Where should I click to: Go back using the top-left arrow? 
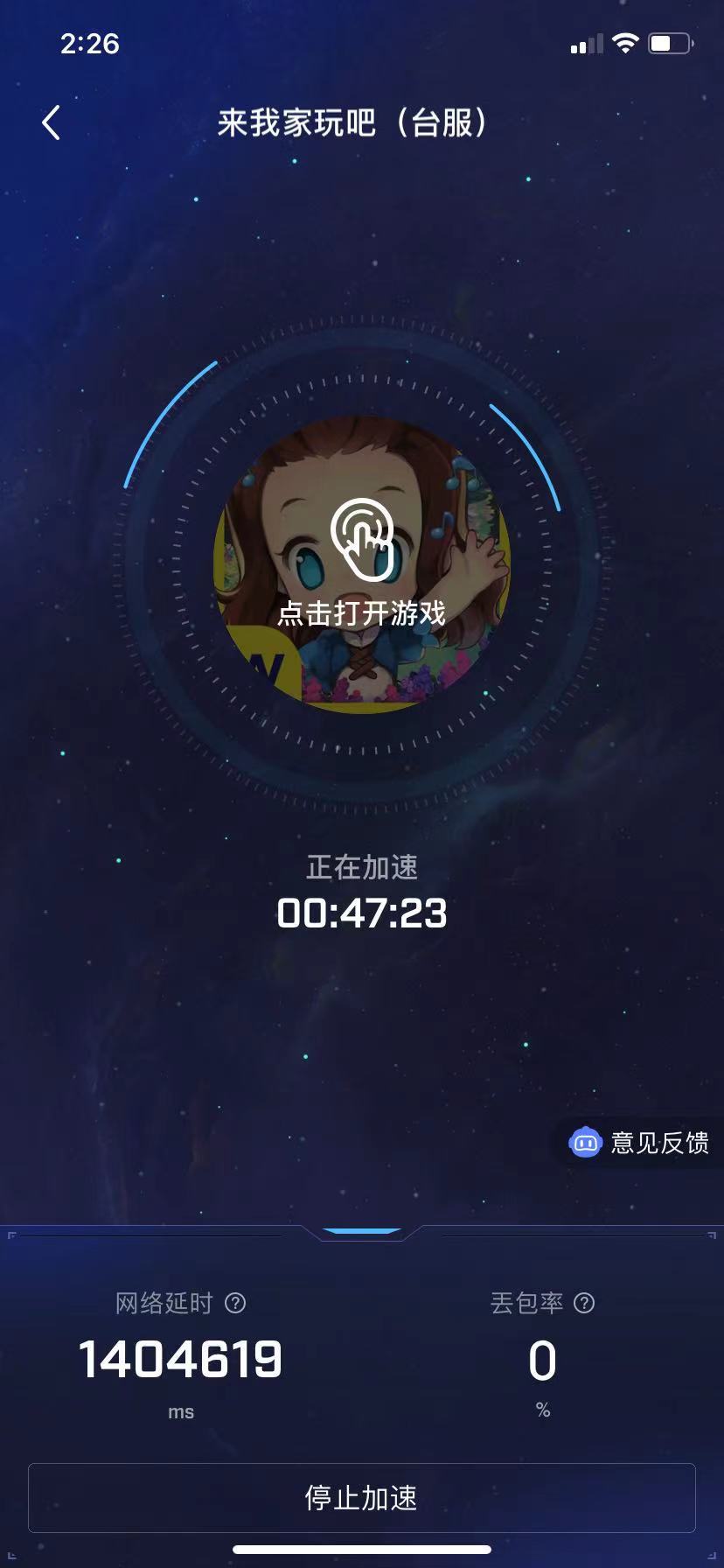[x=52, y=122]
